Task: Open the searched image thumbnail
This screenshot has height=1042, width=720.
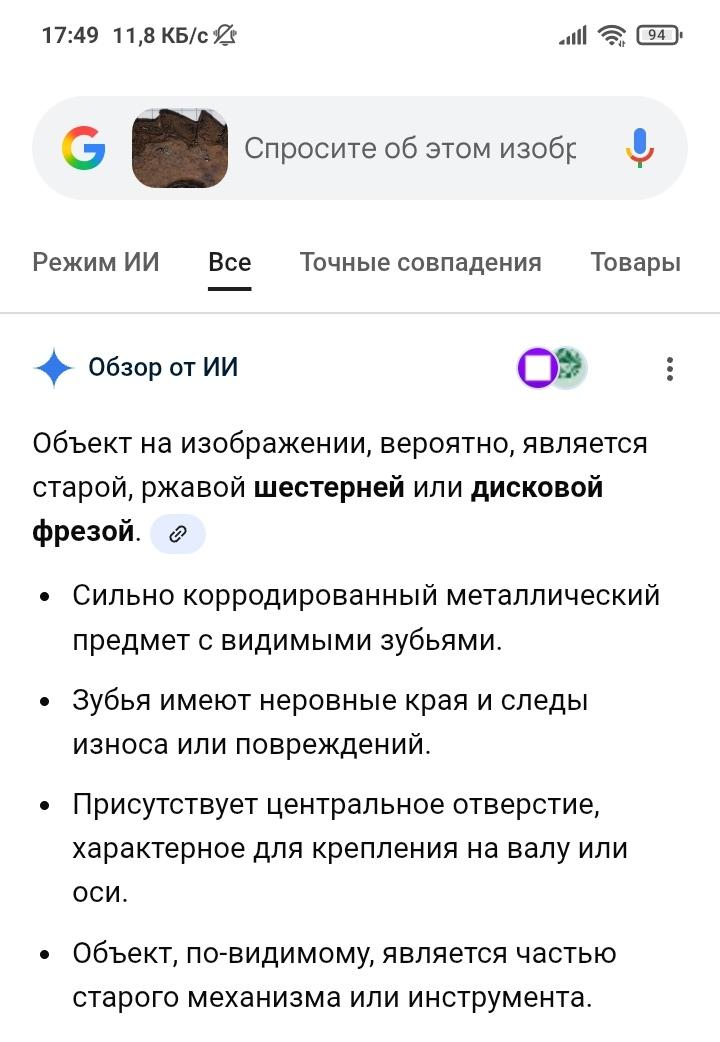Action: pos(180,149)
